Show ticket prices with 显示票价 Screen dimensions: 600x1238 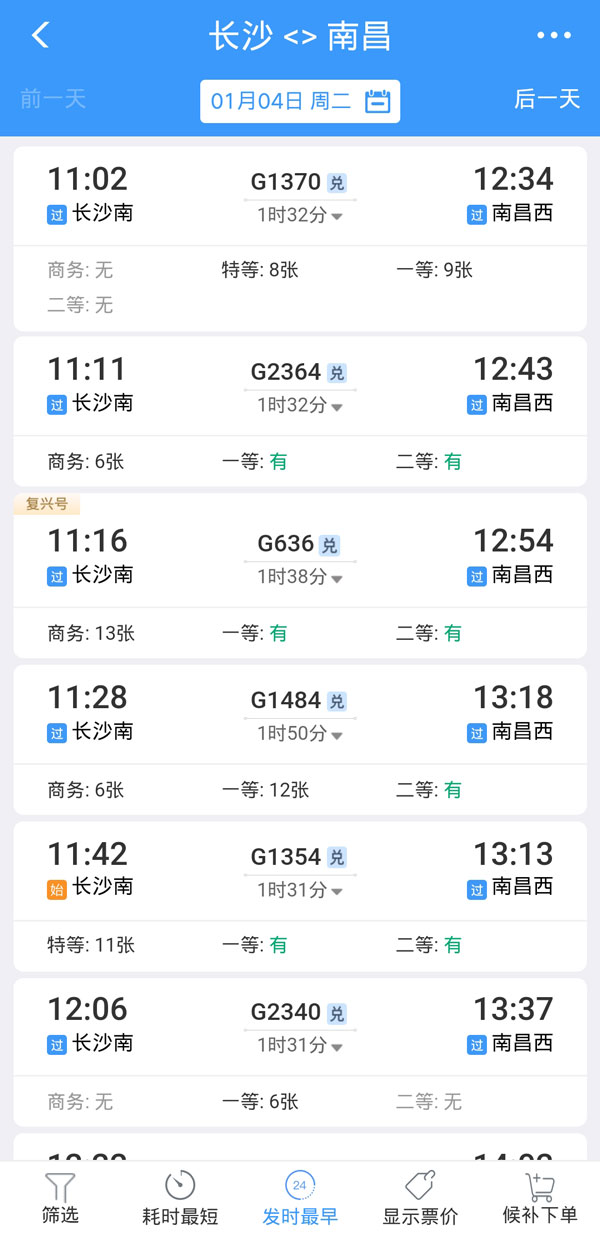tap(420, 1198)
